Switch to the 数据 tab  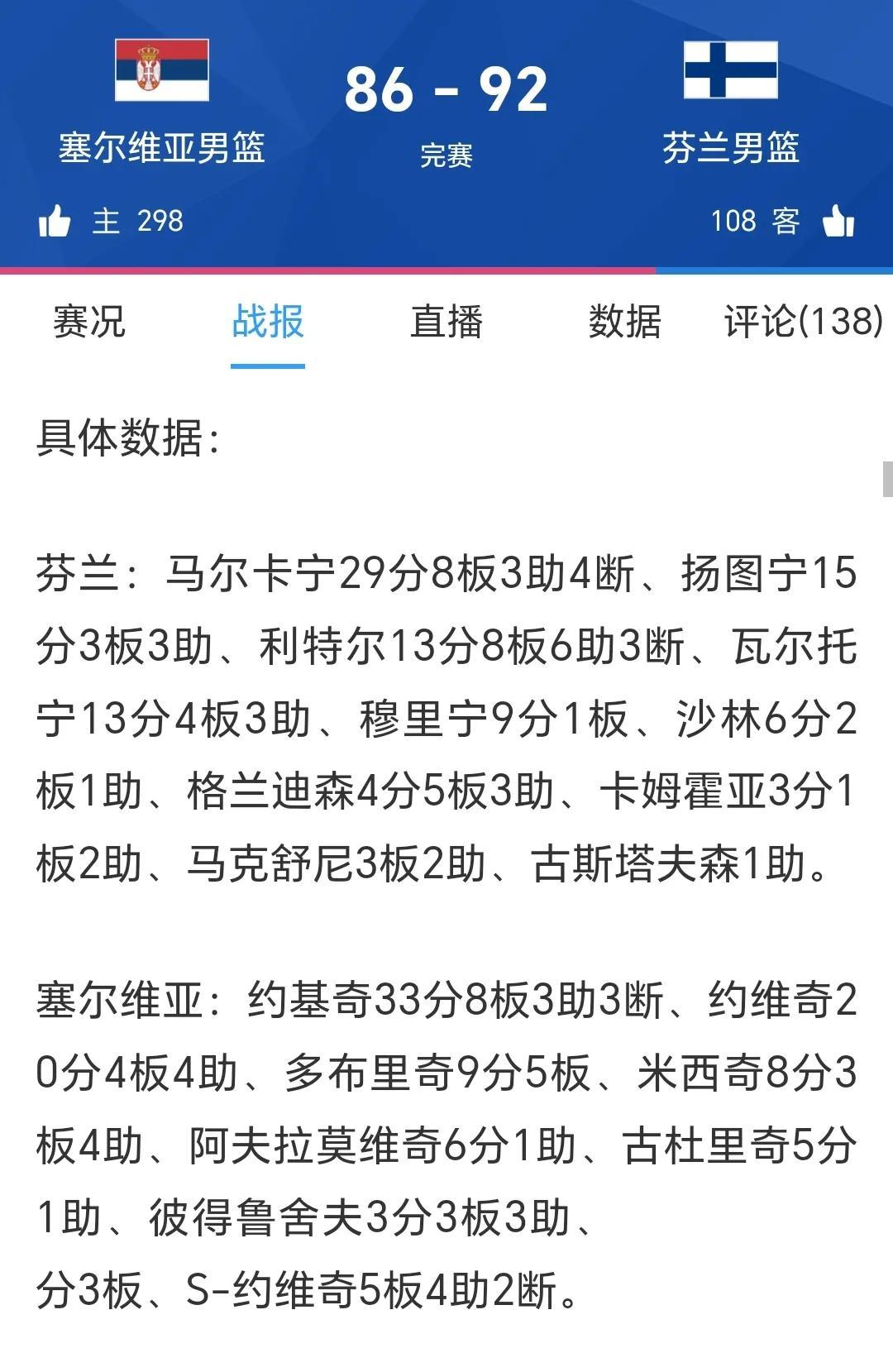point(624,322)
